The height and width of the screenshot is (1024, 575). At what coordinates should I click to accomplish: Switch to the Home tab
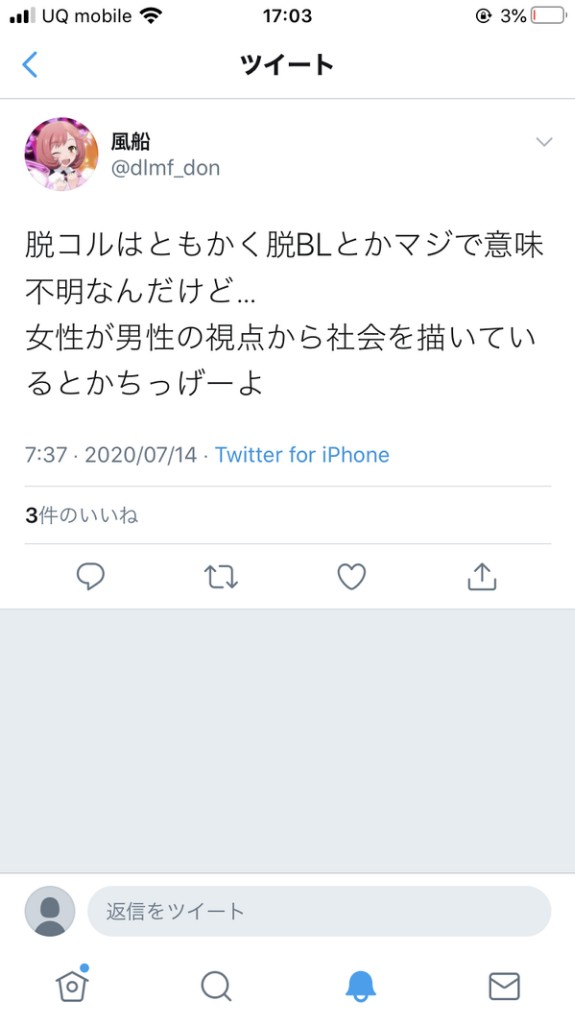pos(72,984)
